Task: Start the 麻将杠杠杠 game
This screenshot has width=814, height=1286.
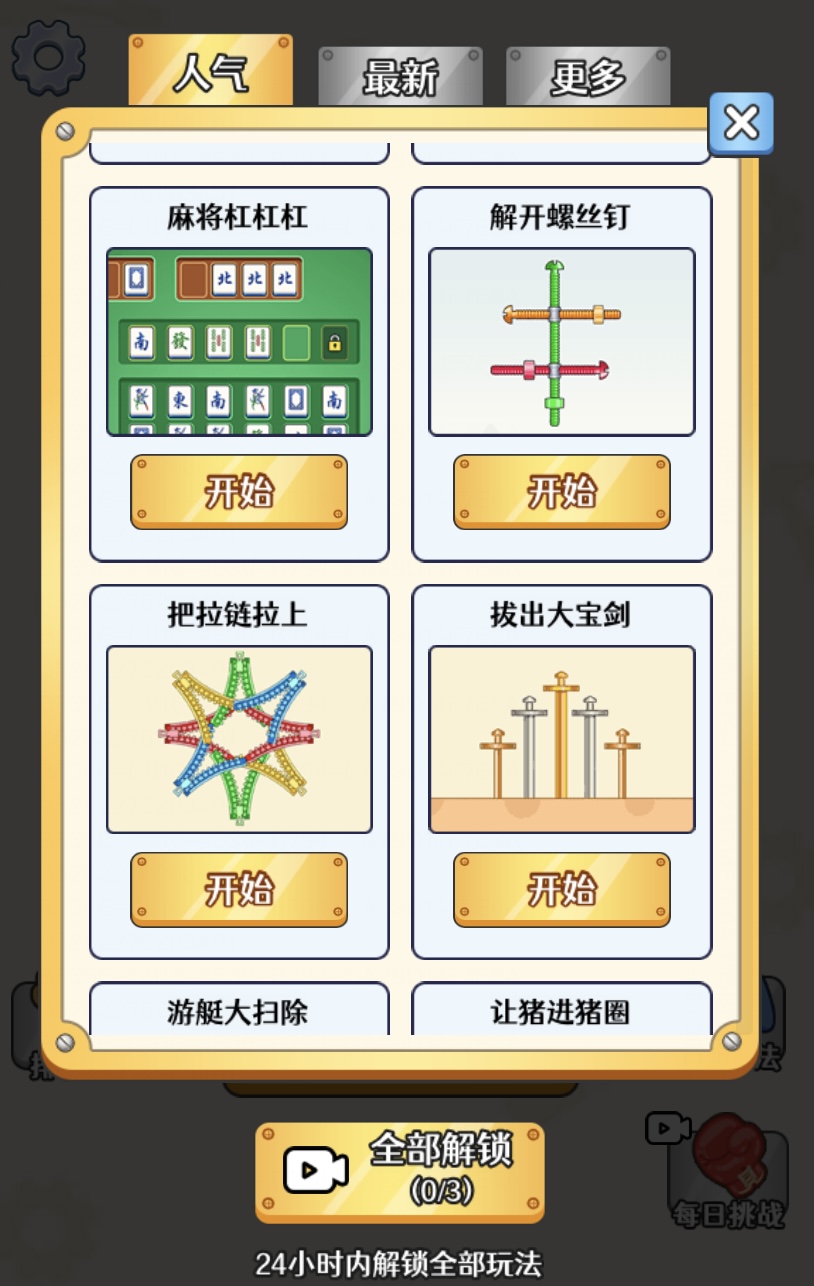Action: 239,492
